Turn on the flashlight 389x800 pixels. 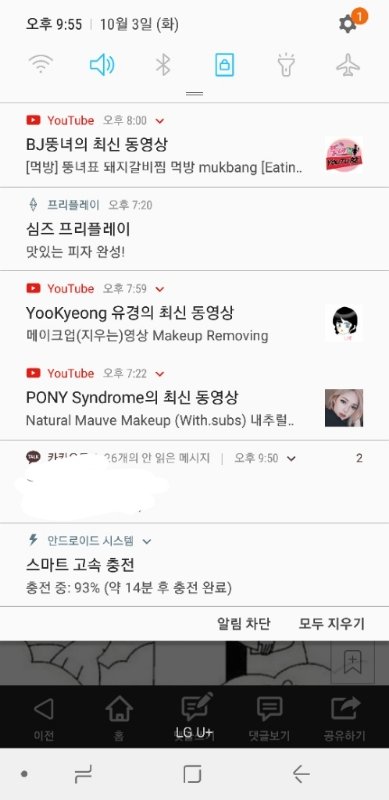pyautogui.click(x=286, y=65)
